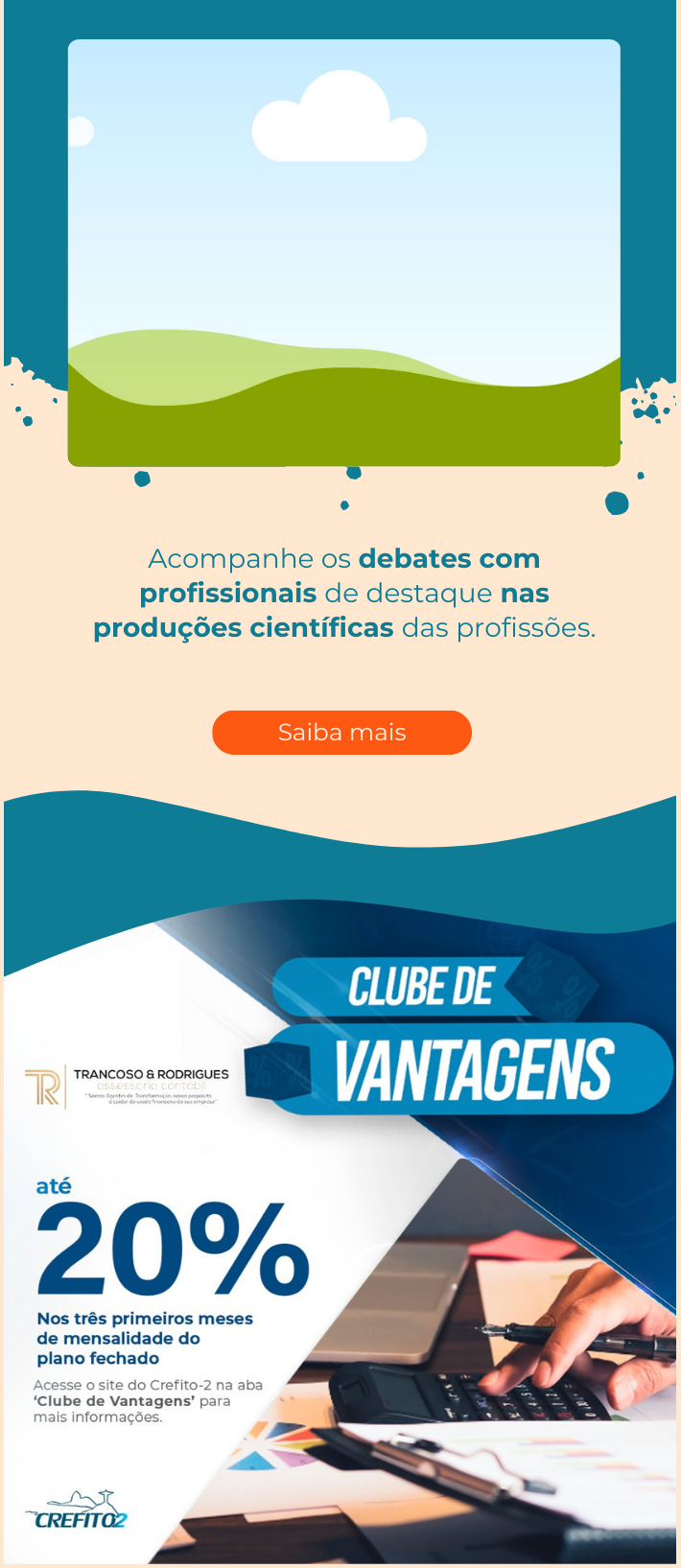The image size is (681, 1568).
Task: Tap the Saiba mais button
Action: pos(341,733)
